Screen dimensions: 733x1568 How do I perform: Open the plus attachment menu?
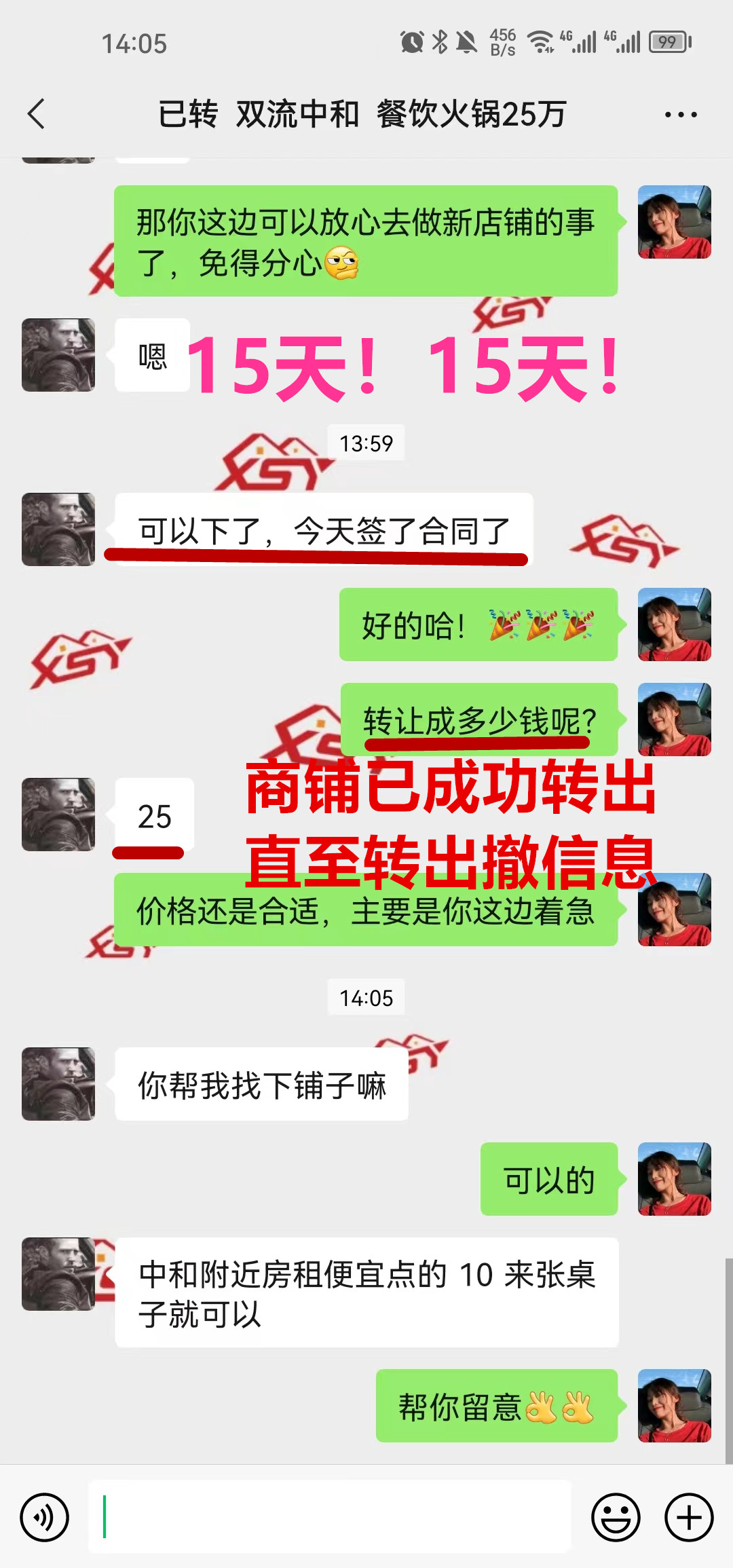pos(689,1517)
